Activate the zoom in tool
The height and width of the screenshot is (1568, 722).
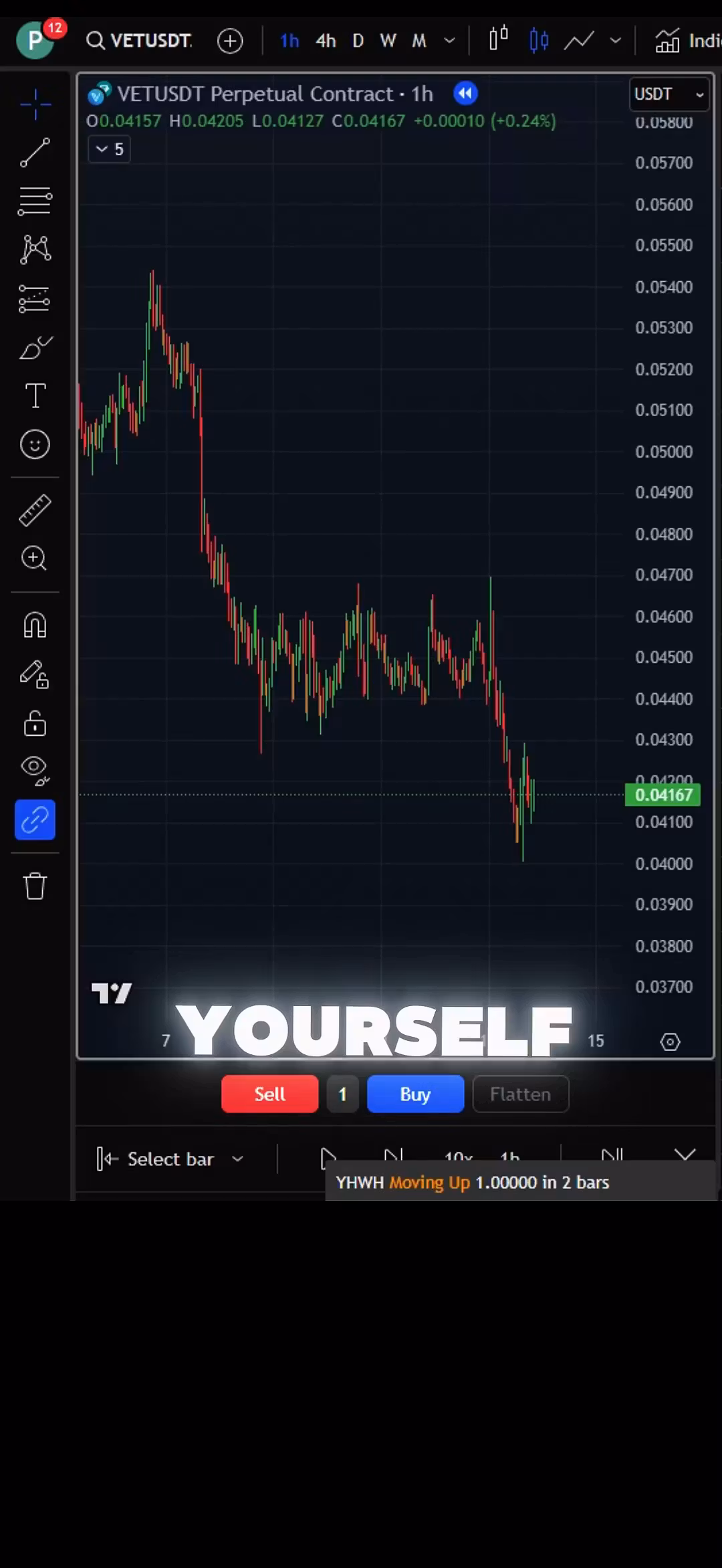point(35,558)
